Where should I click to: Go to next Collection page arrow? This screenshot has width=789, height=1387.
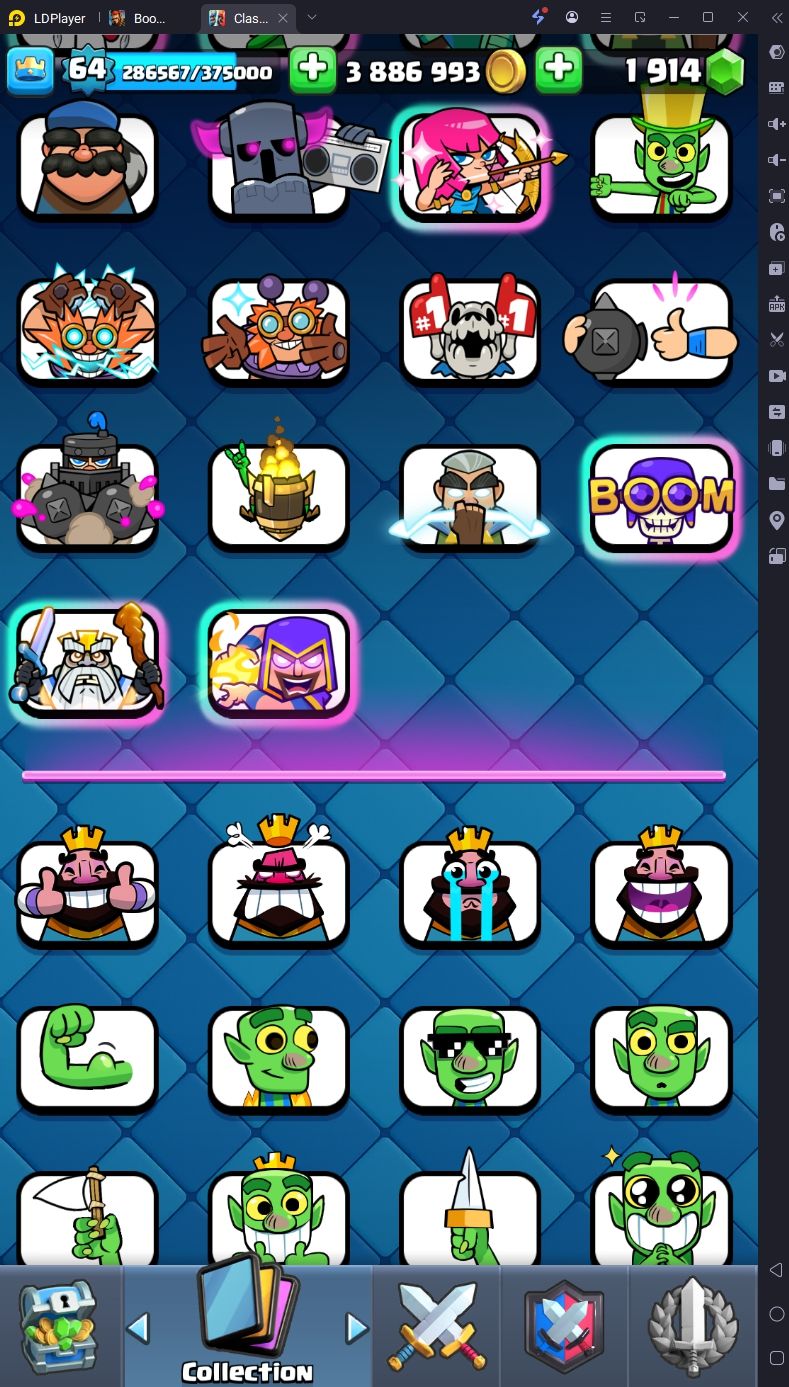(356, 1328)
